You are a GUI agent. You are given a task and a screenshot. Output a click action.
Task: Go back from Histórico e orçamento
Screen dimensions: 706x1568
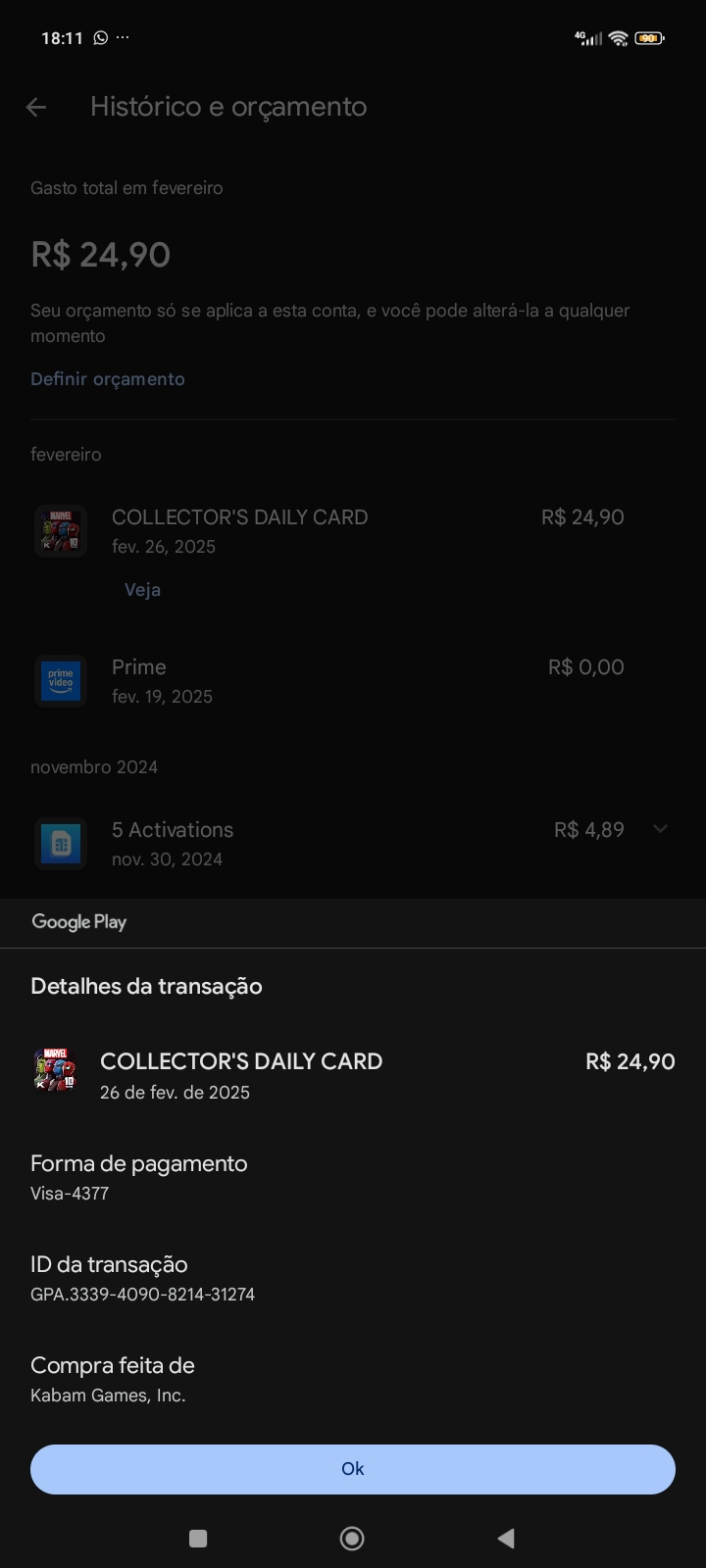pyautogui.click(x=36, y=107)
